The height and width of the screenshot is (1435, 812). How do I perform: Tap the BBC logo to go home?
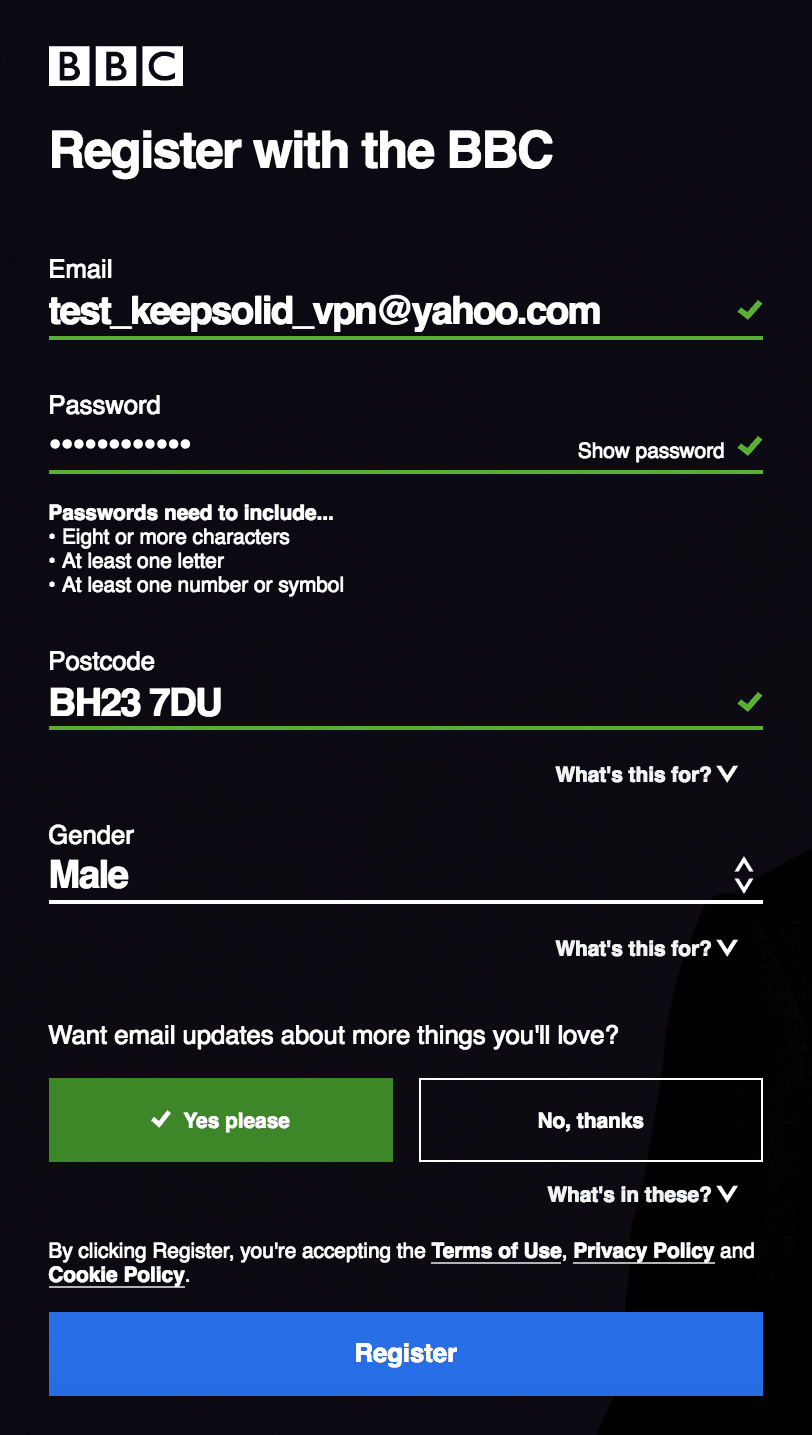click(x=116, y=66)
